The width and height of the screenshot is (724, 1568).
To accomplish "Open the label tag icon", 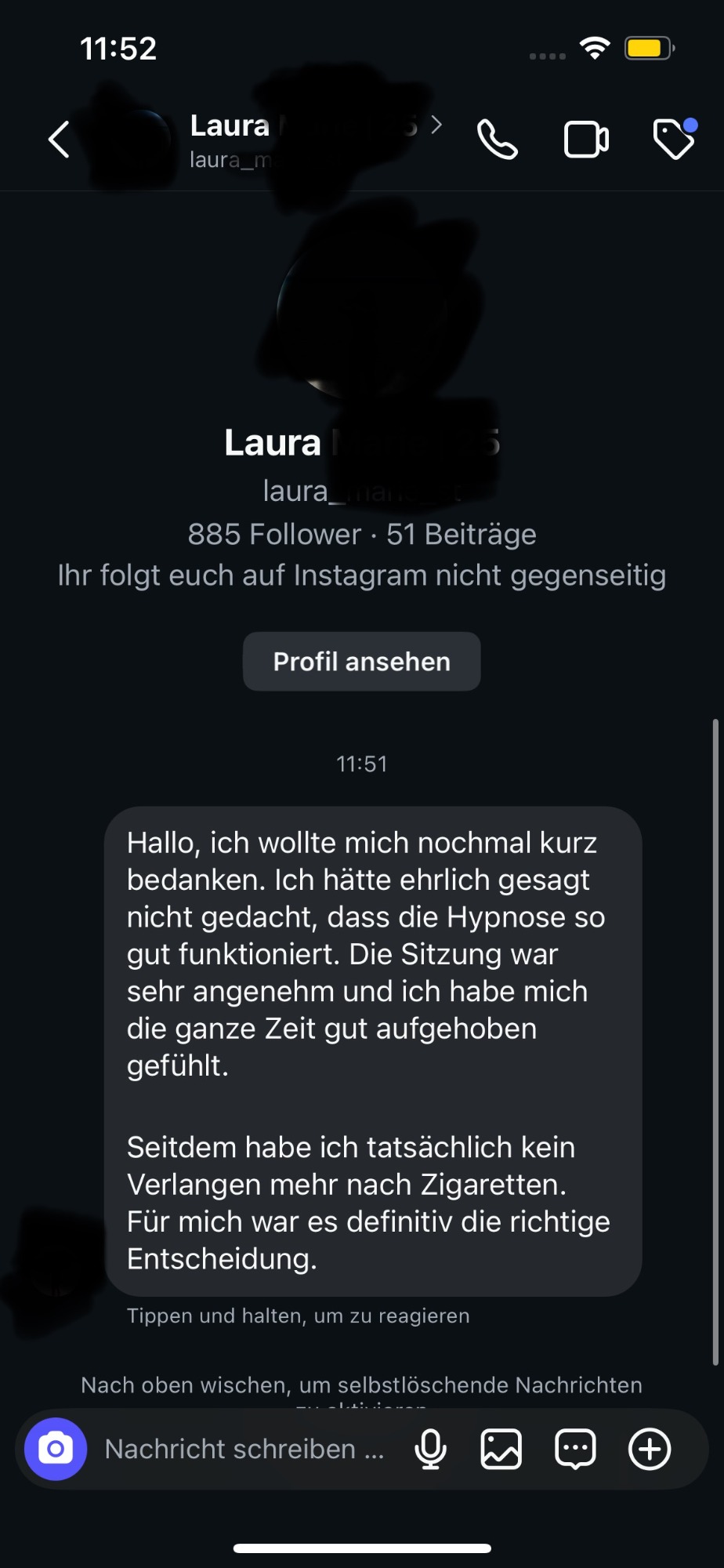I will pyautogui.click(x=674, y=140).
